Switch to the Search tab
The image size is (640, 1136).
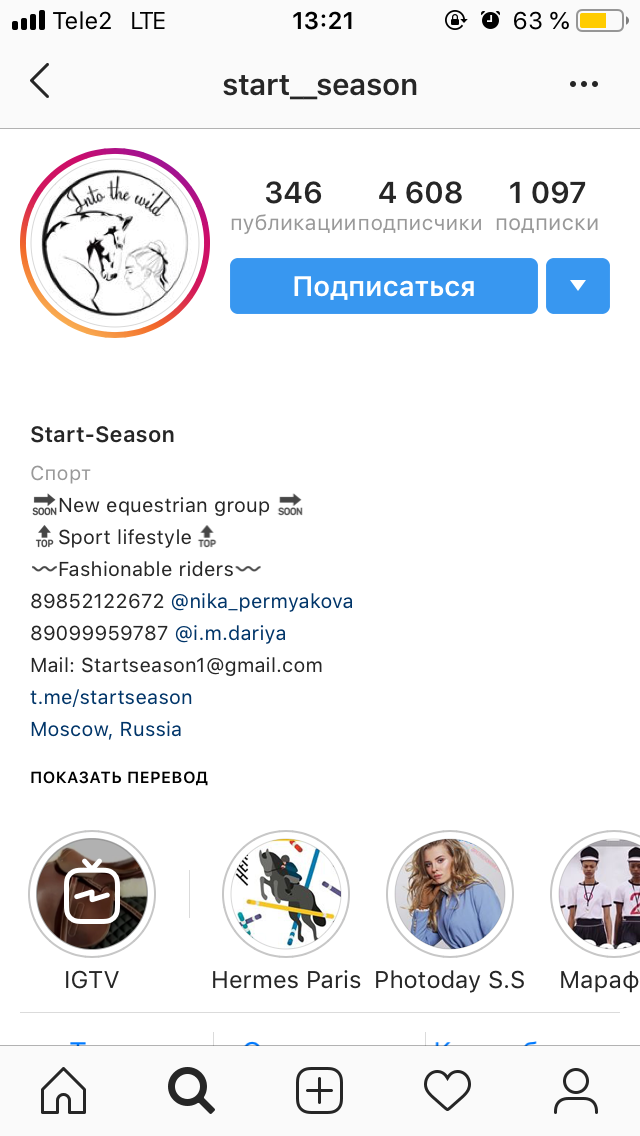pos(191,1090)
